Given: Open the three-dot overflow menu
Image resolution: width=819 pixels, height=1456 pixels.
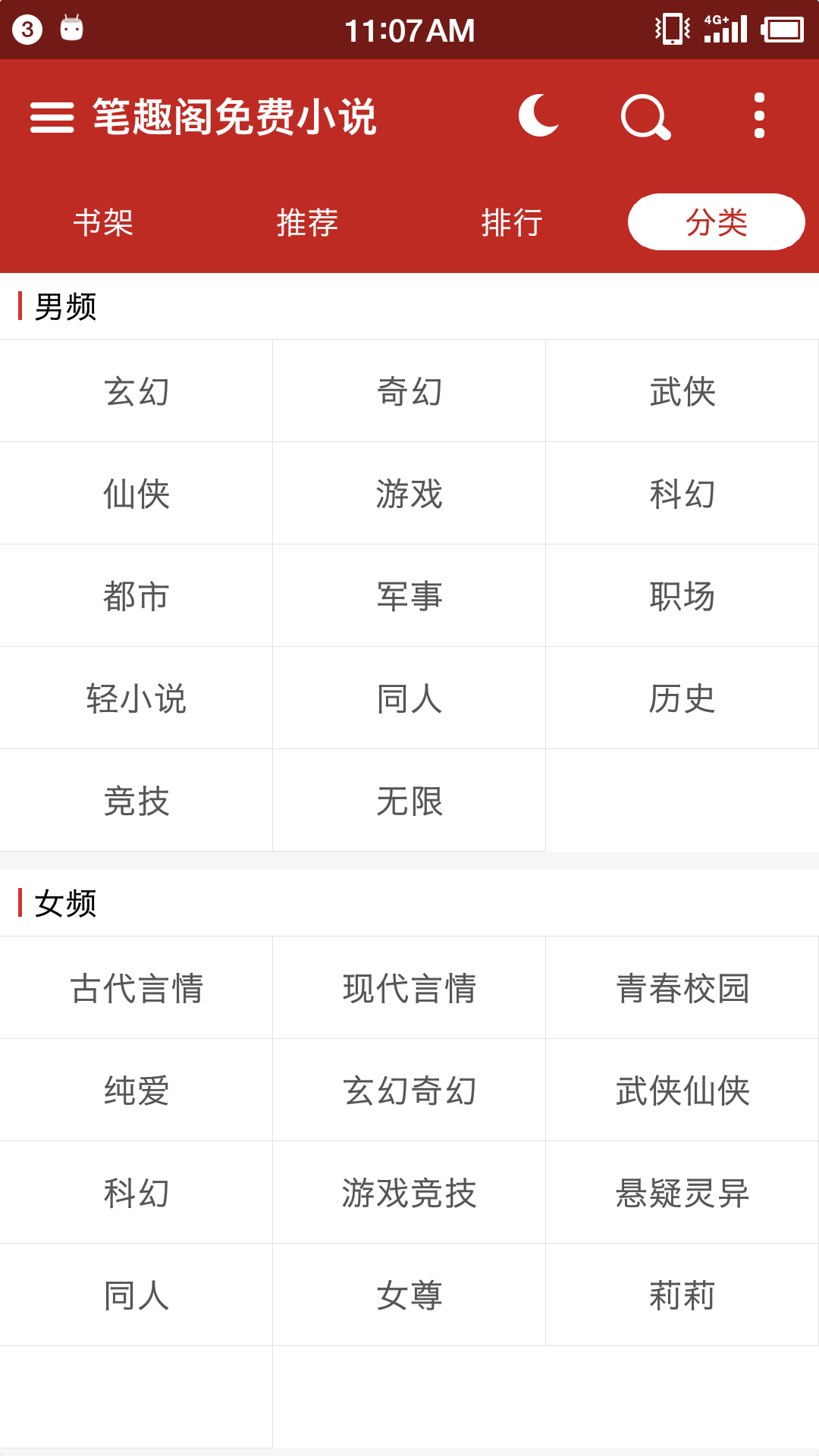Looking at the screenshot, I should (x=759, y=116).
